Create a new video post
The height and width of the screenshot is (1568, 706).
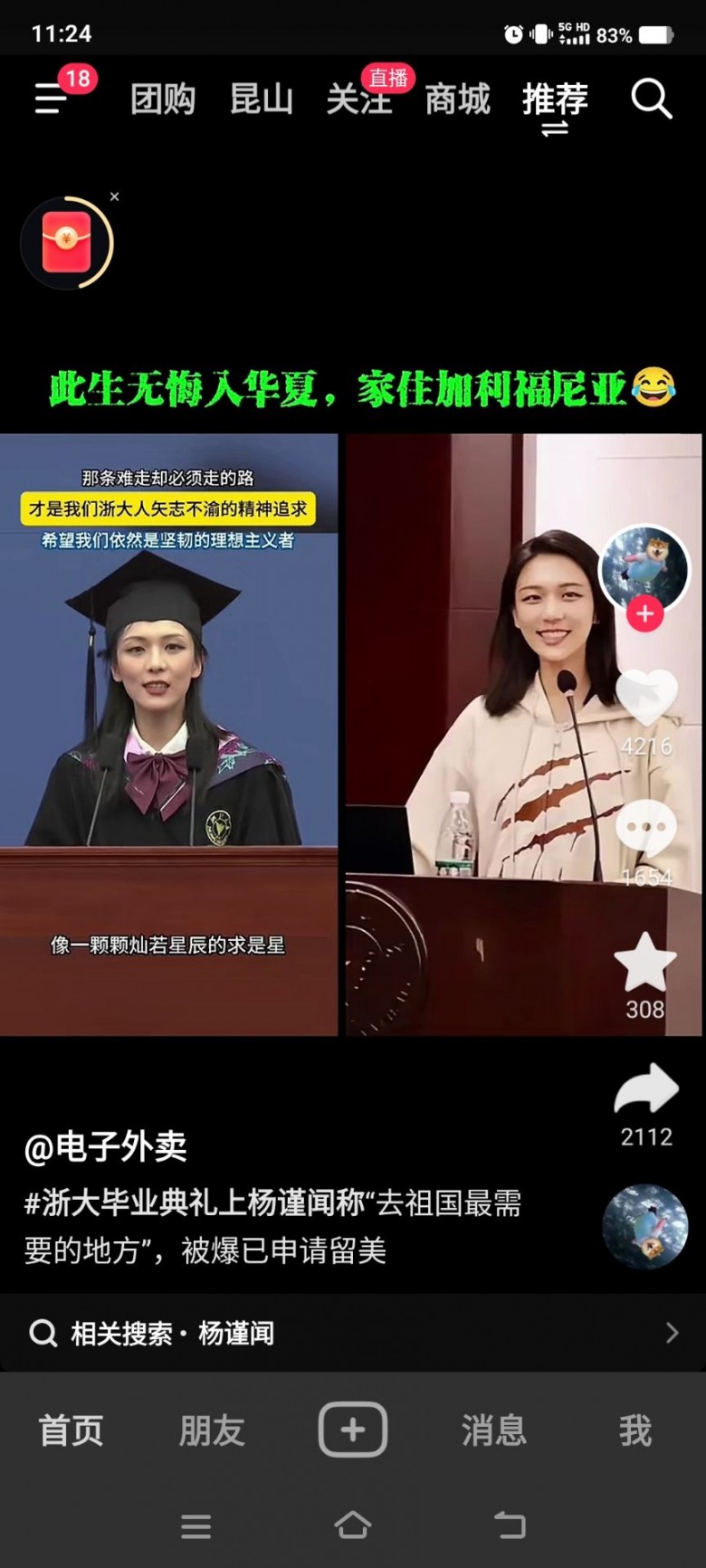(x=353, y=1430)
